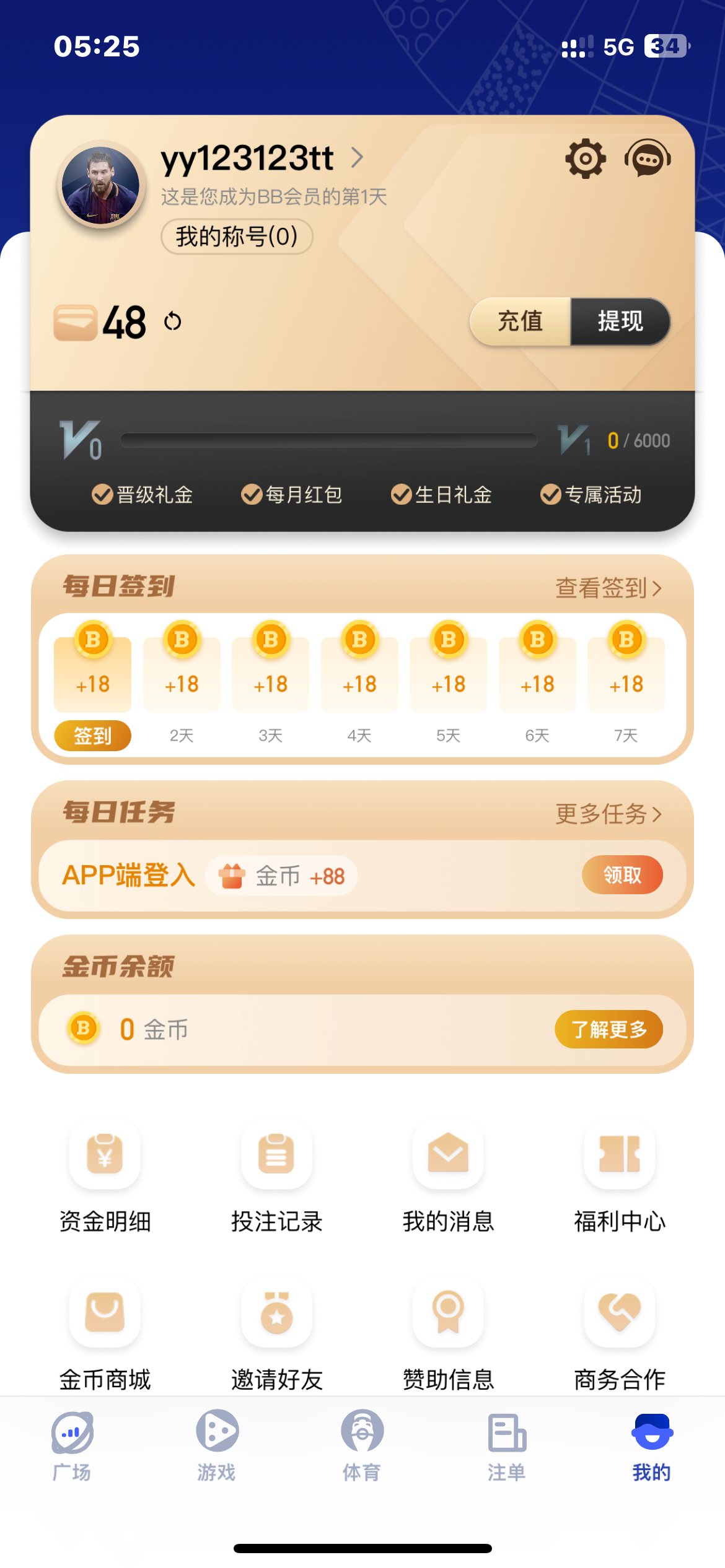Open 我的消息 messages

[448, 1175]
